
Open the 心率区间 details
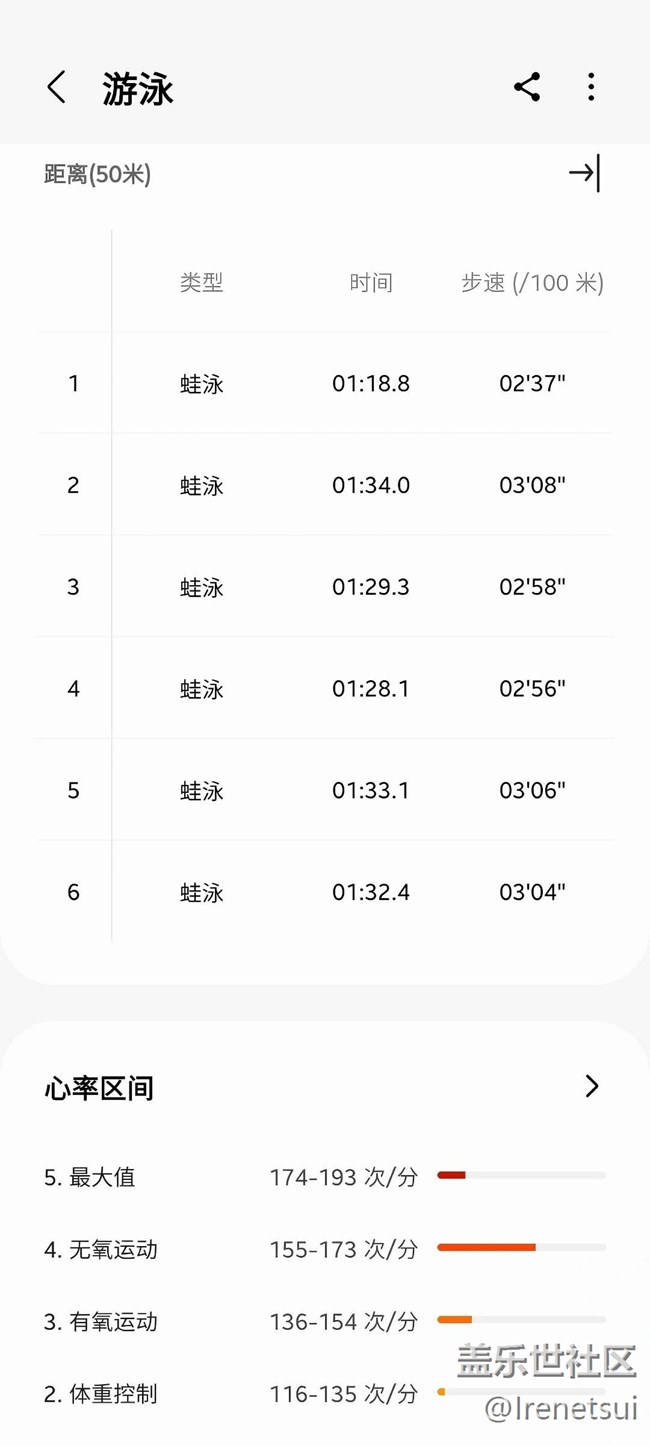tap(592, 1087)
